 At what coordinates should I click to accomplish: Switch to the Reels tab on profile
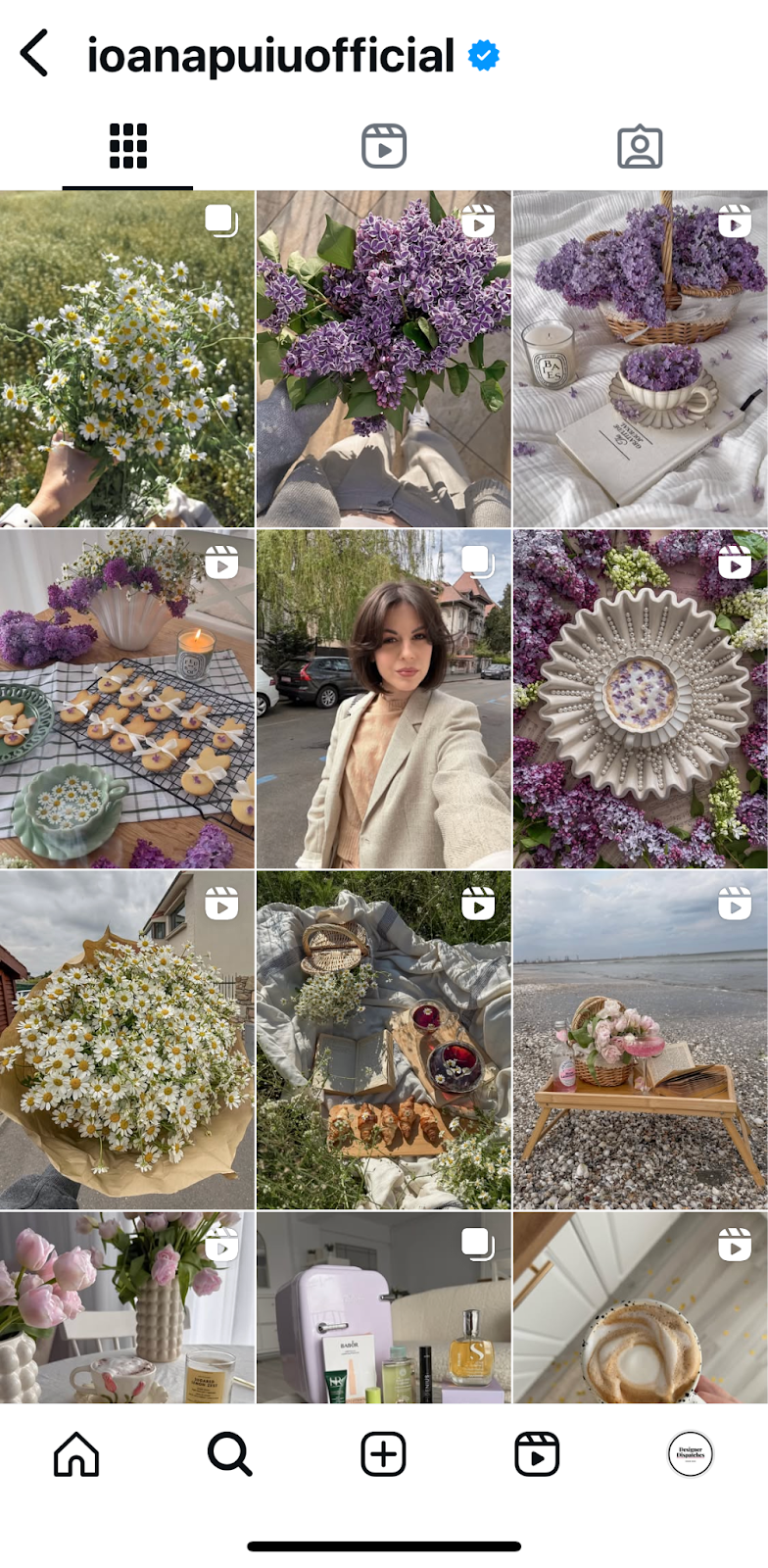[x=383, y=147]
